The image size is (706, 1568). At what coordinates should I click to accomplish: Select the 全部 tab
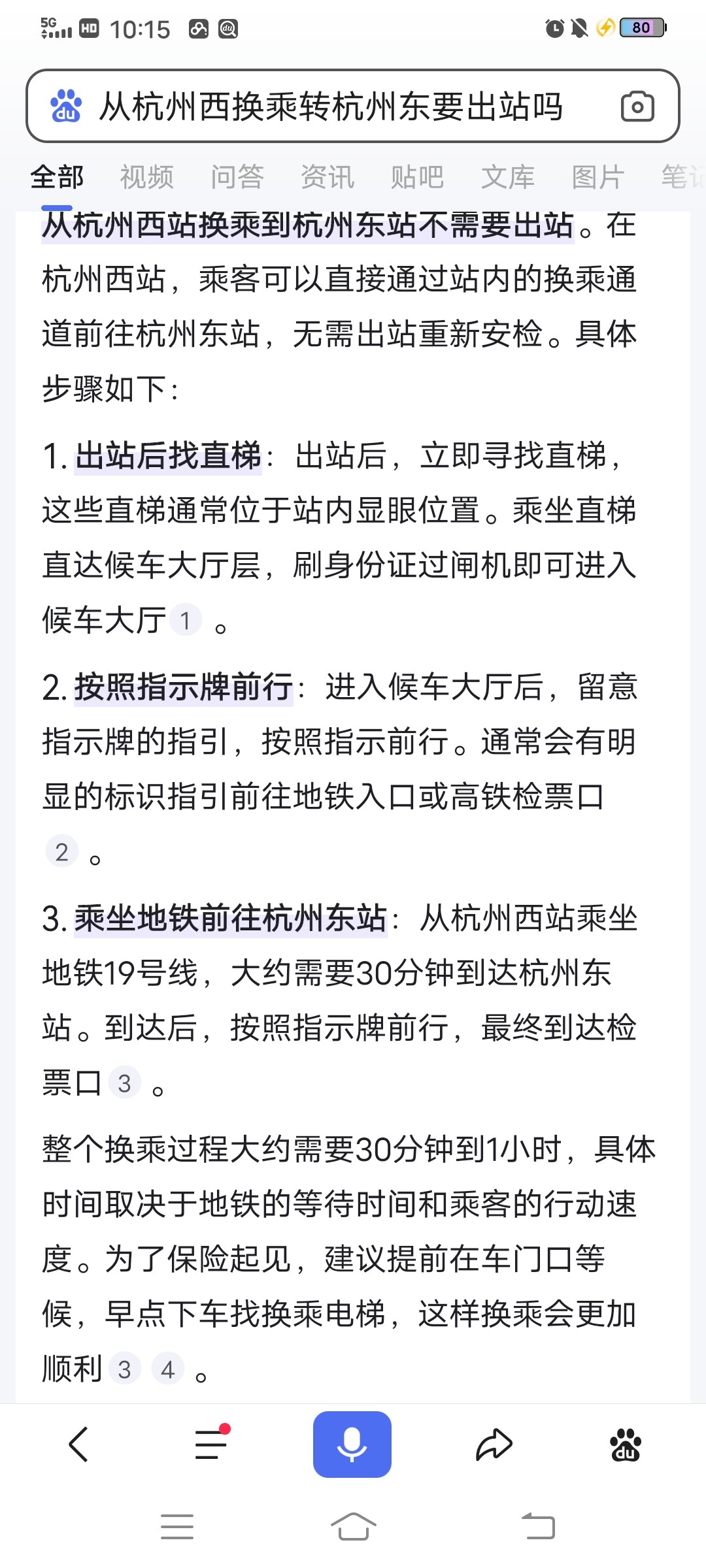pos(57,177)
